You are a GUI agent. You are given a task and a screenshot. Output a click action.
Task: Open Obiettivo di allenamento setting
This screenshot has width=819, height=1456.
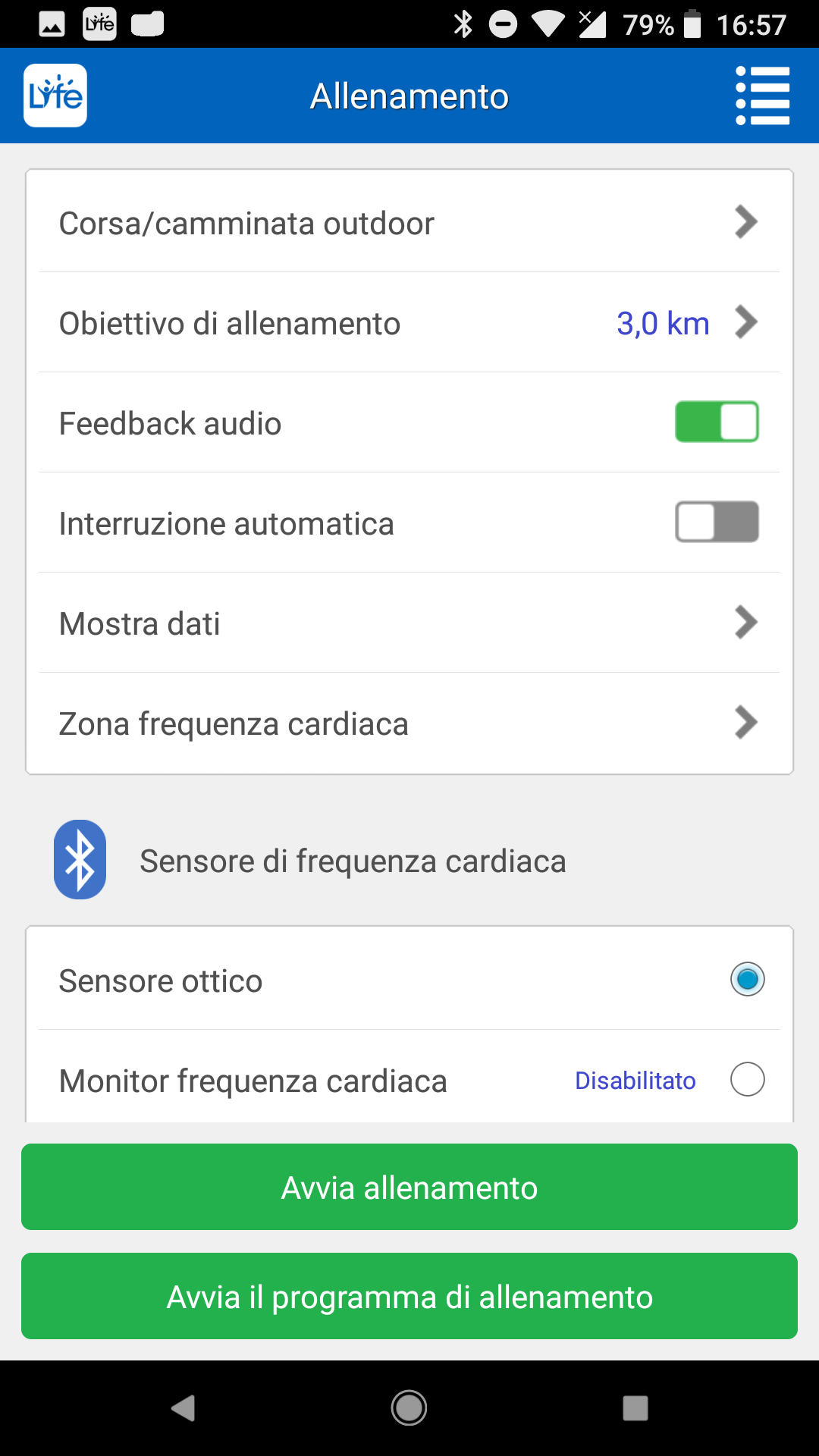[409, 322]
